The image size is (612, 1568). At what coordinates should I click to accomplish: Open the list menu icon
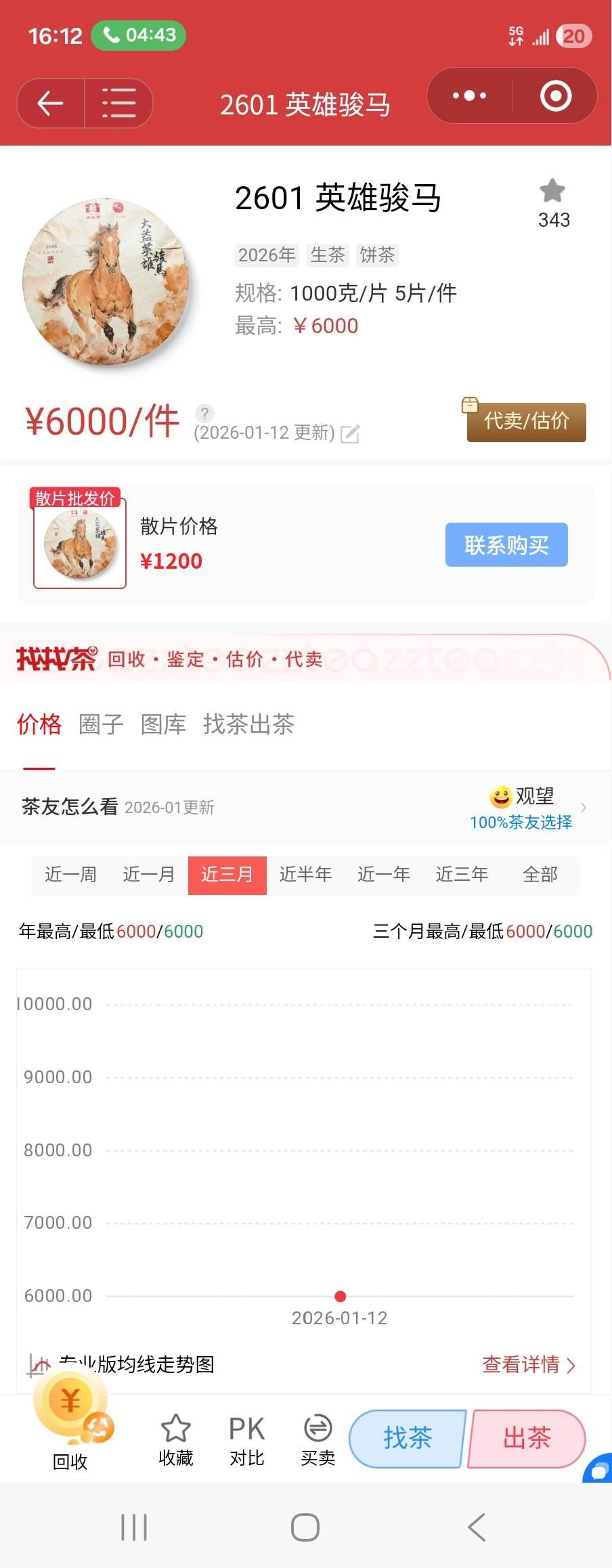[118, 104]
